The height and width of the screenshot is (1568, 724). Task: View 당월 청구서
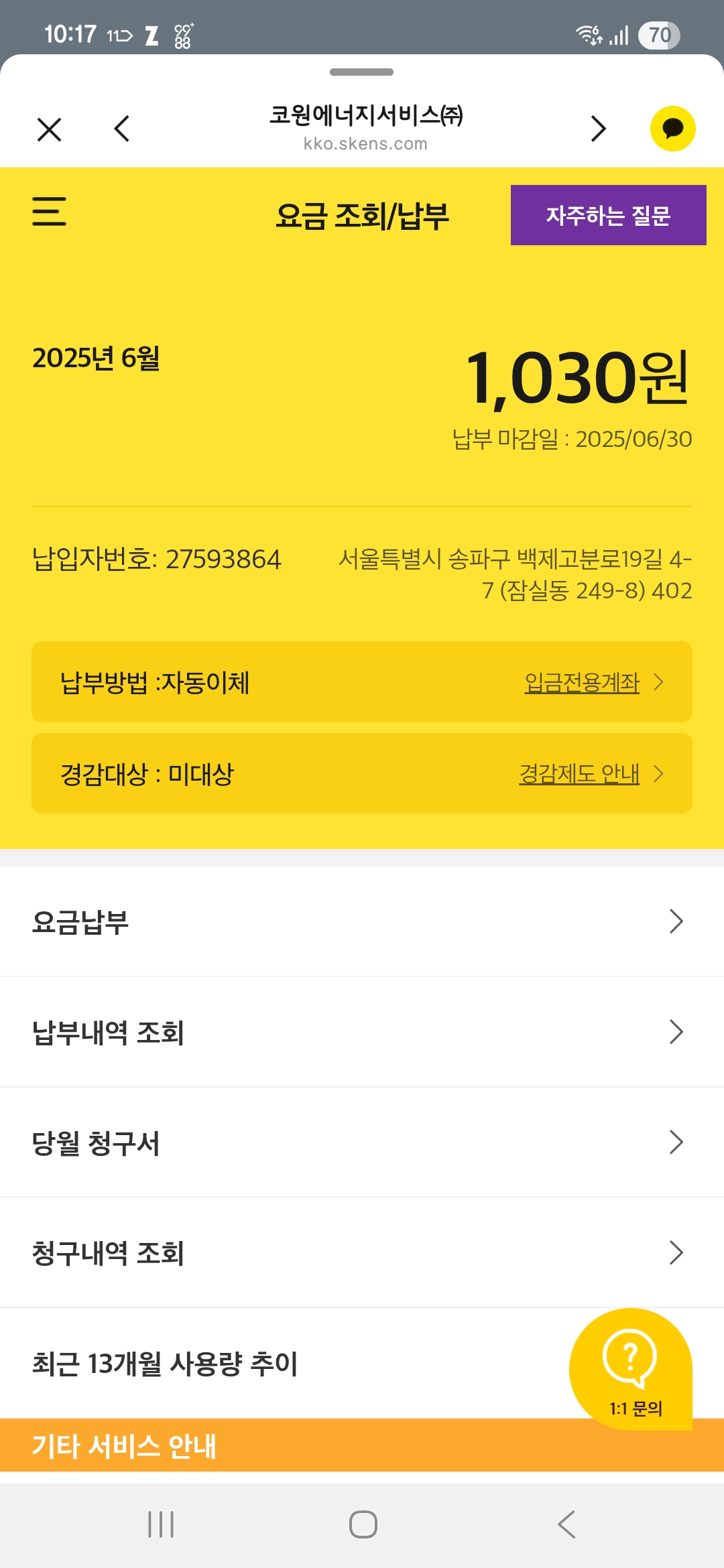point(362,1142)
